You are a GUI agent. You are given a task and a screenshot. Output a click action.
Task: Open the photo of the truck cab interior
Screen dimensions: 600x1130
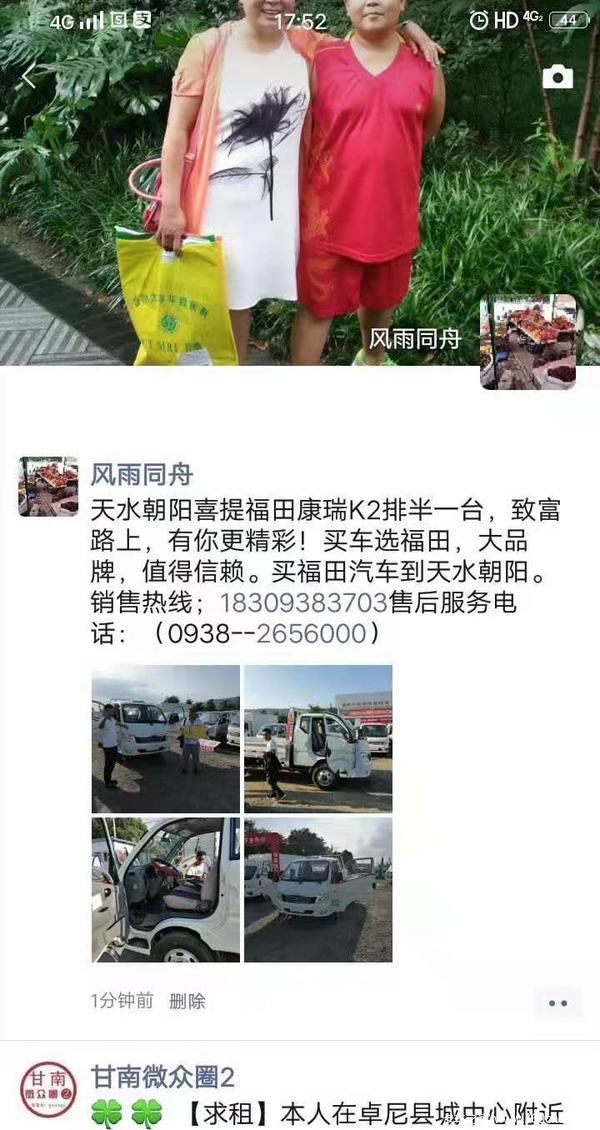pyautogui.click(x=166, y=890)
